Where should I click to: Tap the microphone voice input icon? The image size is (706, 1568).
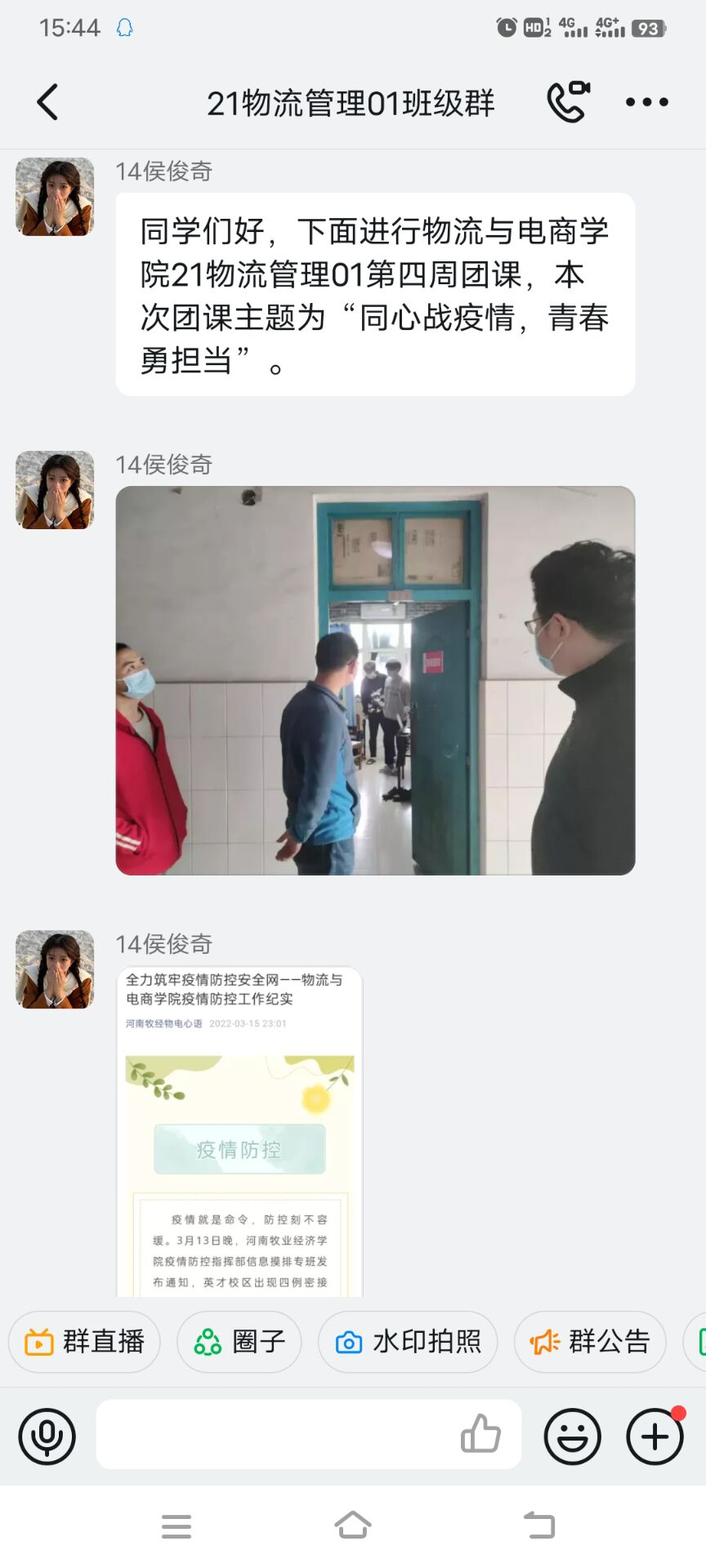[x=47, y=1437]
